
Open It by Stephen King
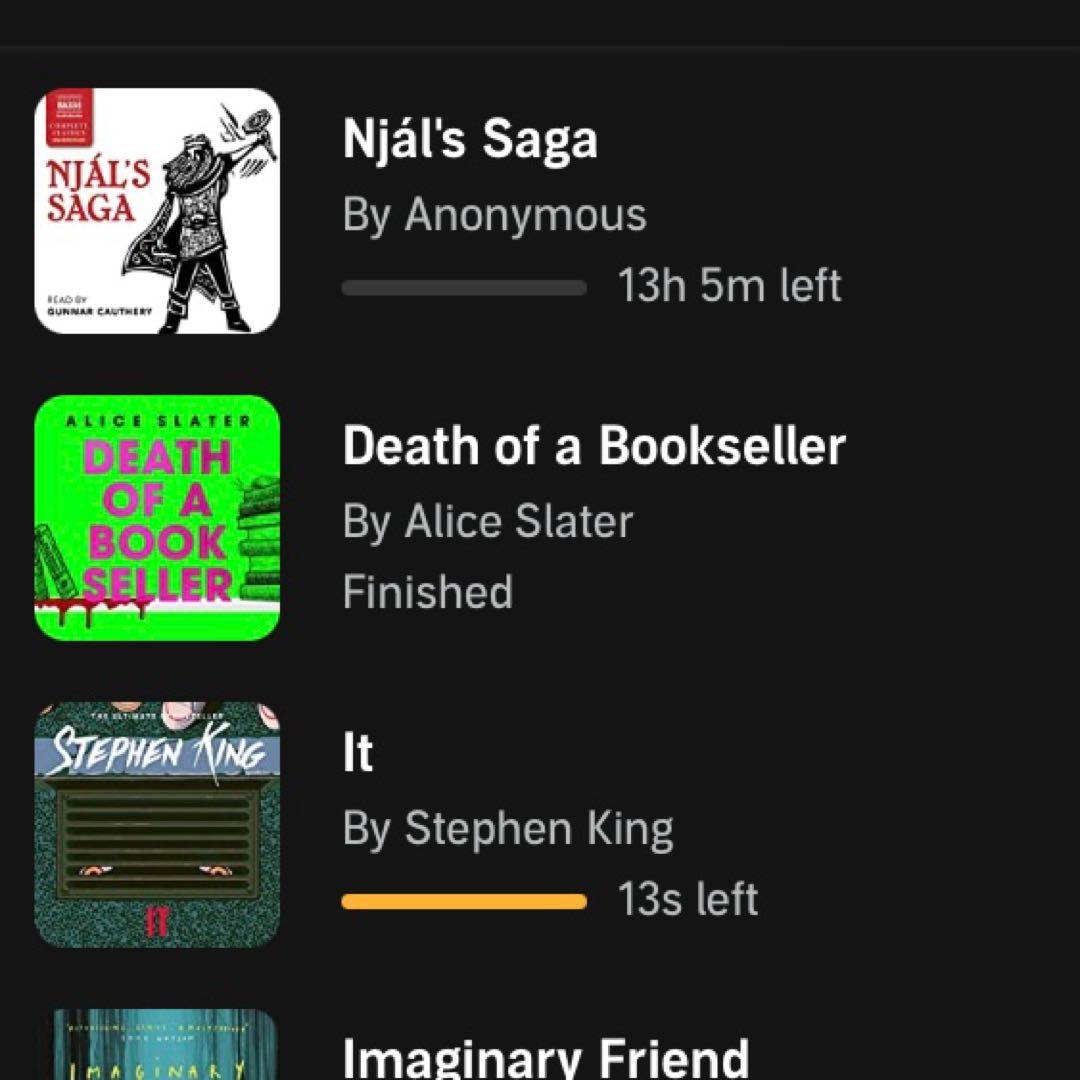[358, 752]
